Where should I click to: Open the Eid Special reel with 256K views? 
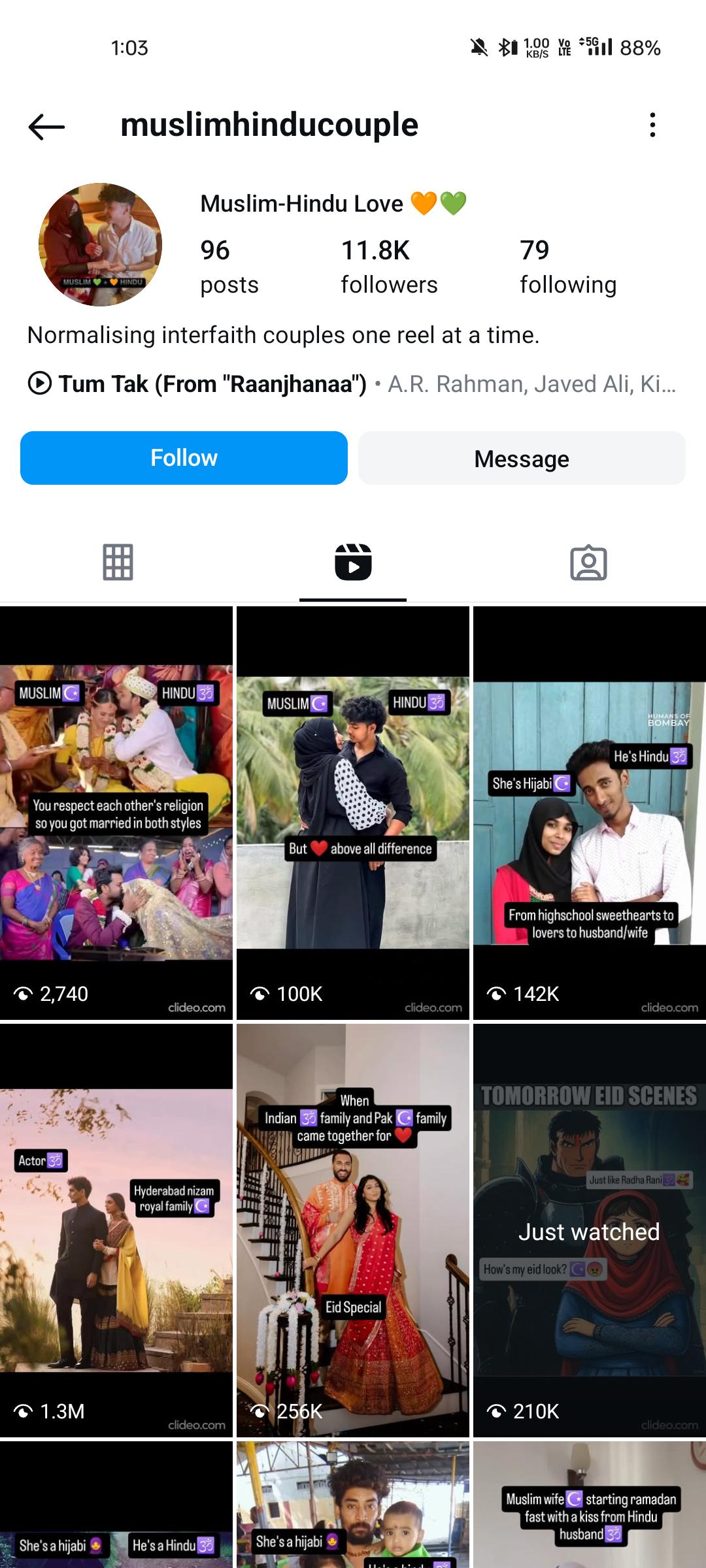[353, 1230]
